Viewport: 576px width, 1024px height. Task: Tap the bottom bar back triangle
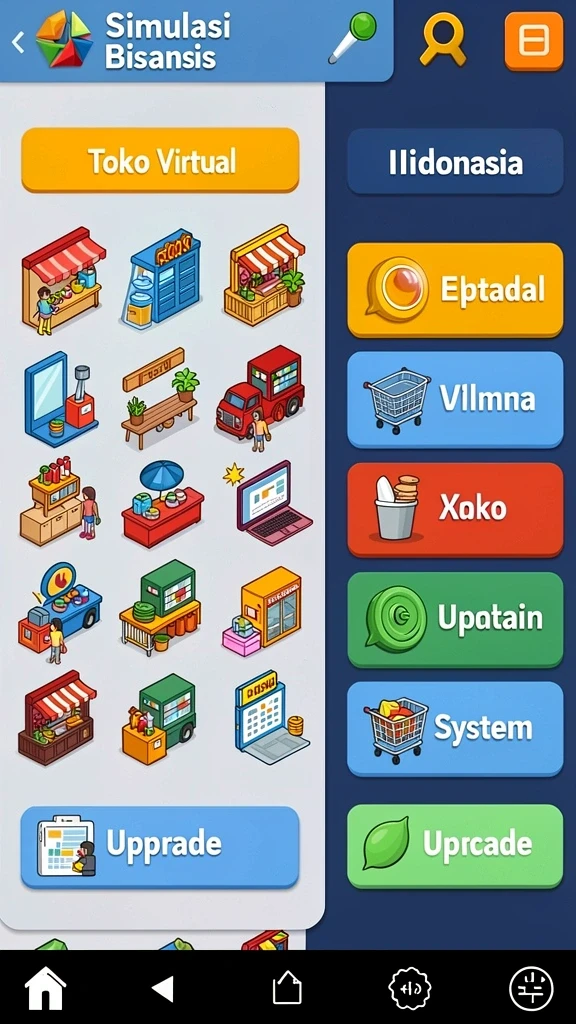pyautogui.click(x=163, y=989)
